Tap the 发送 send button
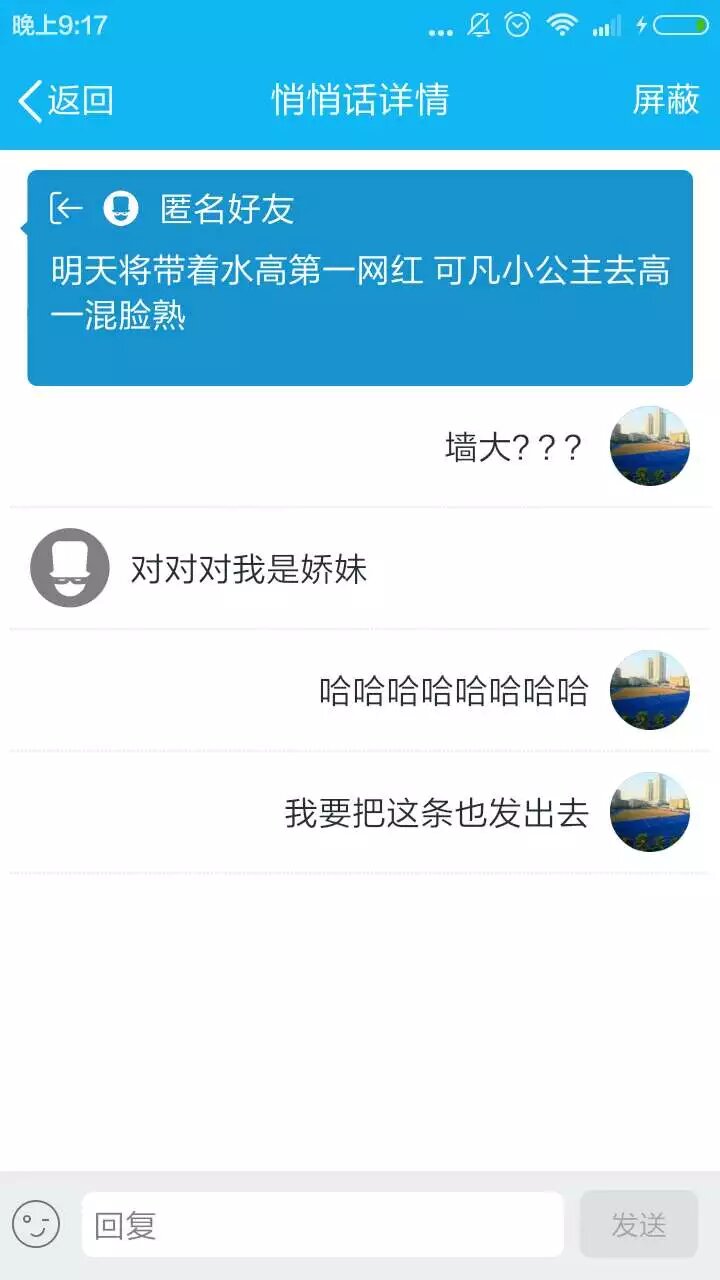The height and width of the screenshot is (1280, 720). [638, 1224]
